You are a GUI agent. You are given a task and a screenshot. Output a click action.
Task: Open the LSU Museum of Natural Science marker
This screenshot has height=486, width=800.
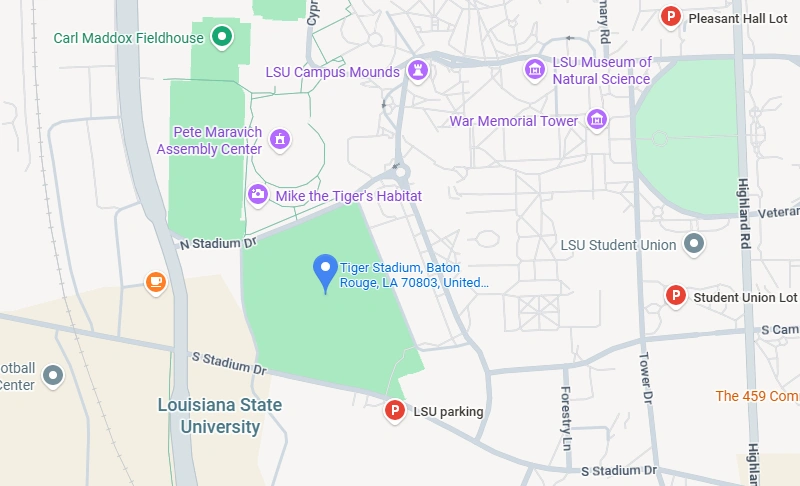536,70
